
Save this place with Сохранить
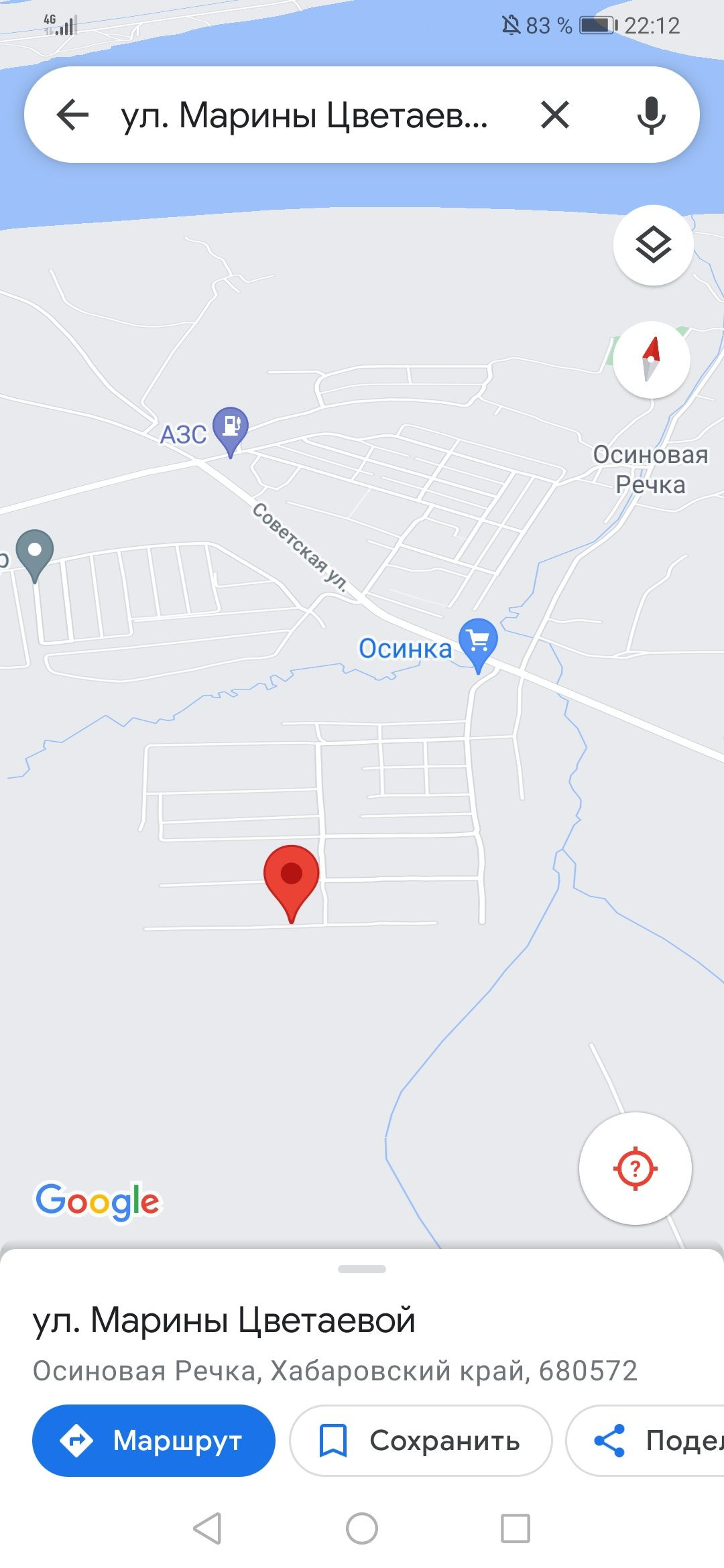[421, 1441]
